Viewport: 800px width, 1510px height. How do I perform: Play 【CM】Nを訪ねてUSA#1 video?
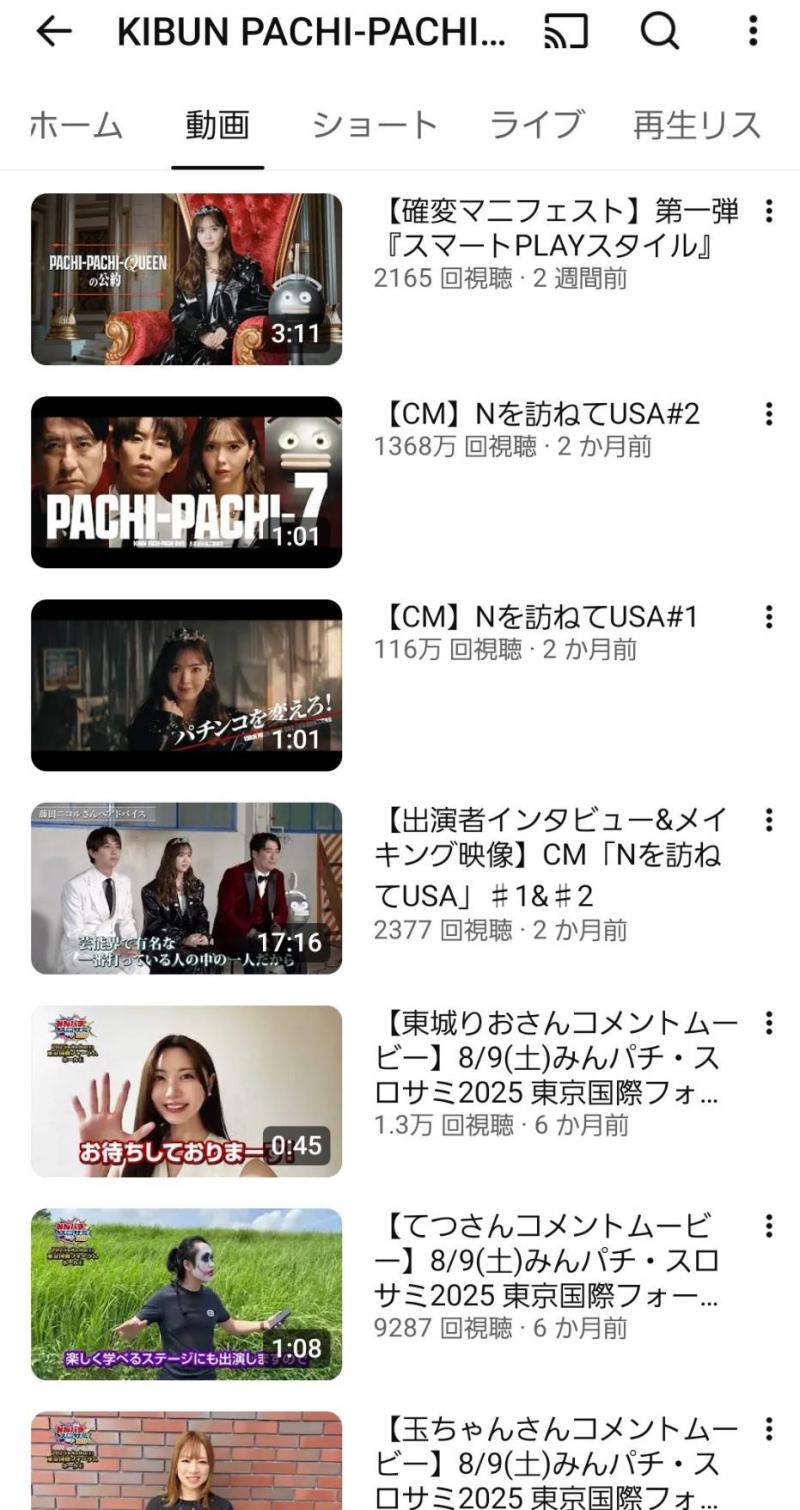[186, 685]
